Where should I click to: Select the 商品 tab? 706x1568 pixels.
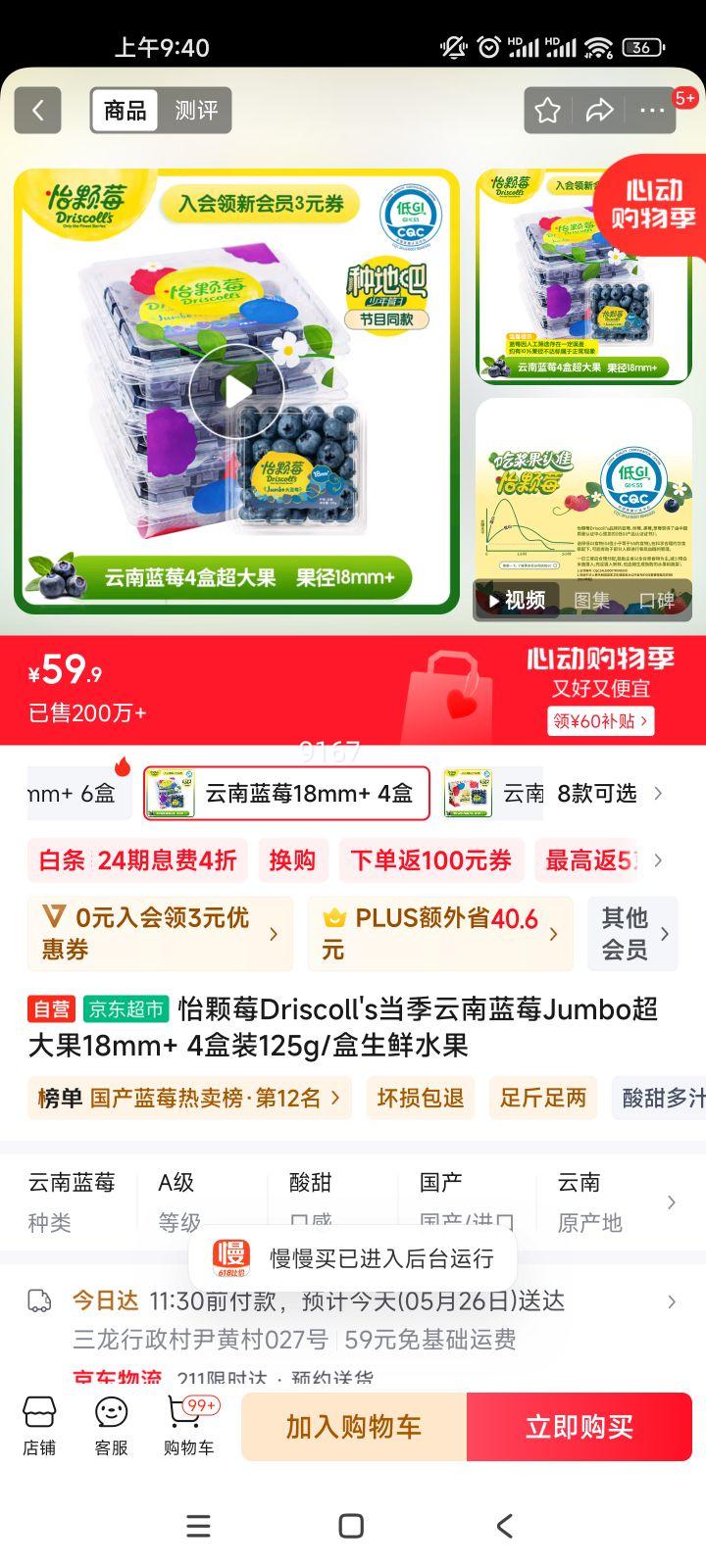point(126,110)
